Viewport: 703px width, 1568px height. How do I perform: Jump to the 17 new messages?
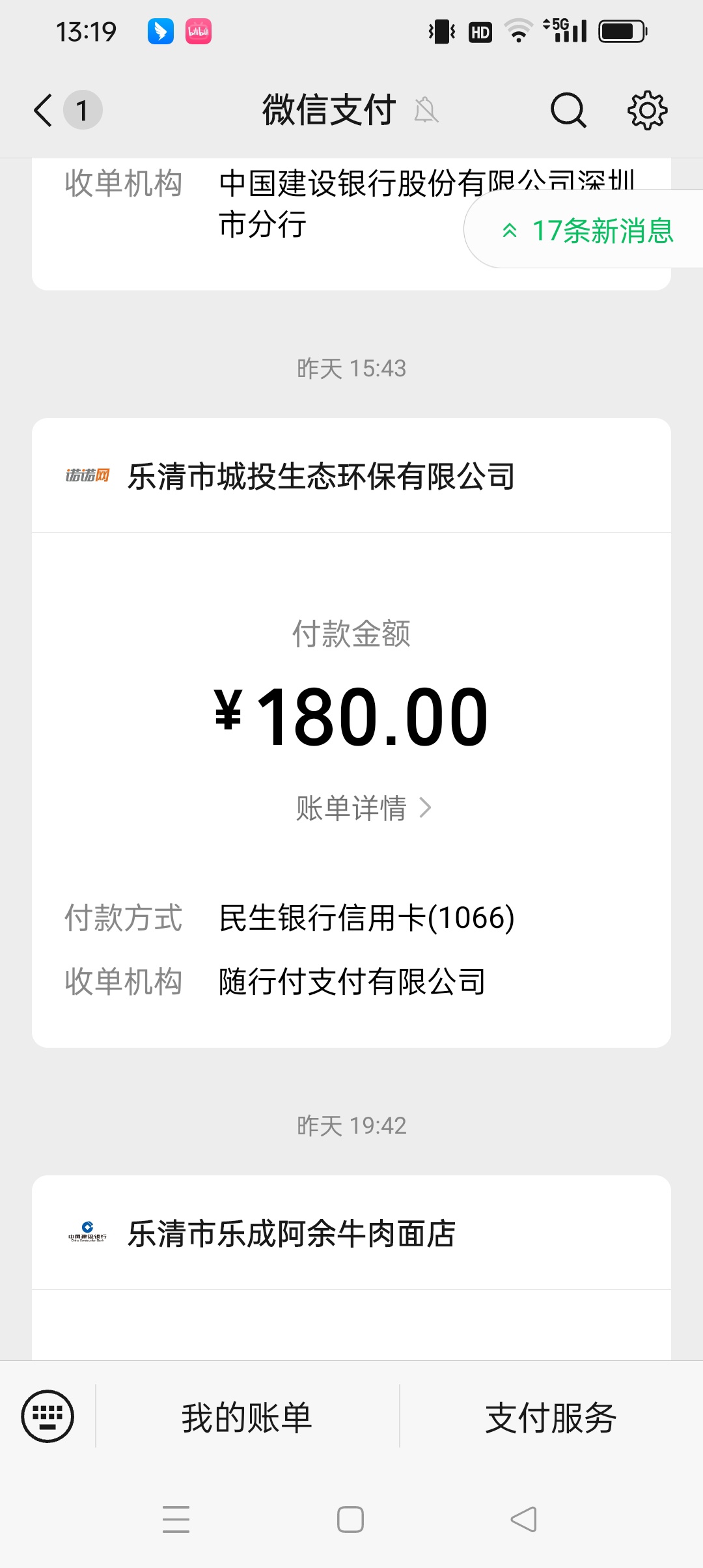pos(586,230)
